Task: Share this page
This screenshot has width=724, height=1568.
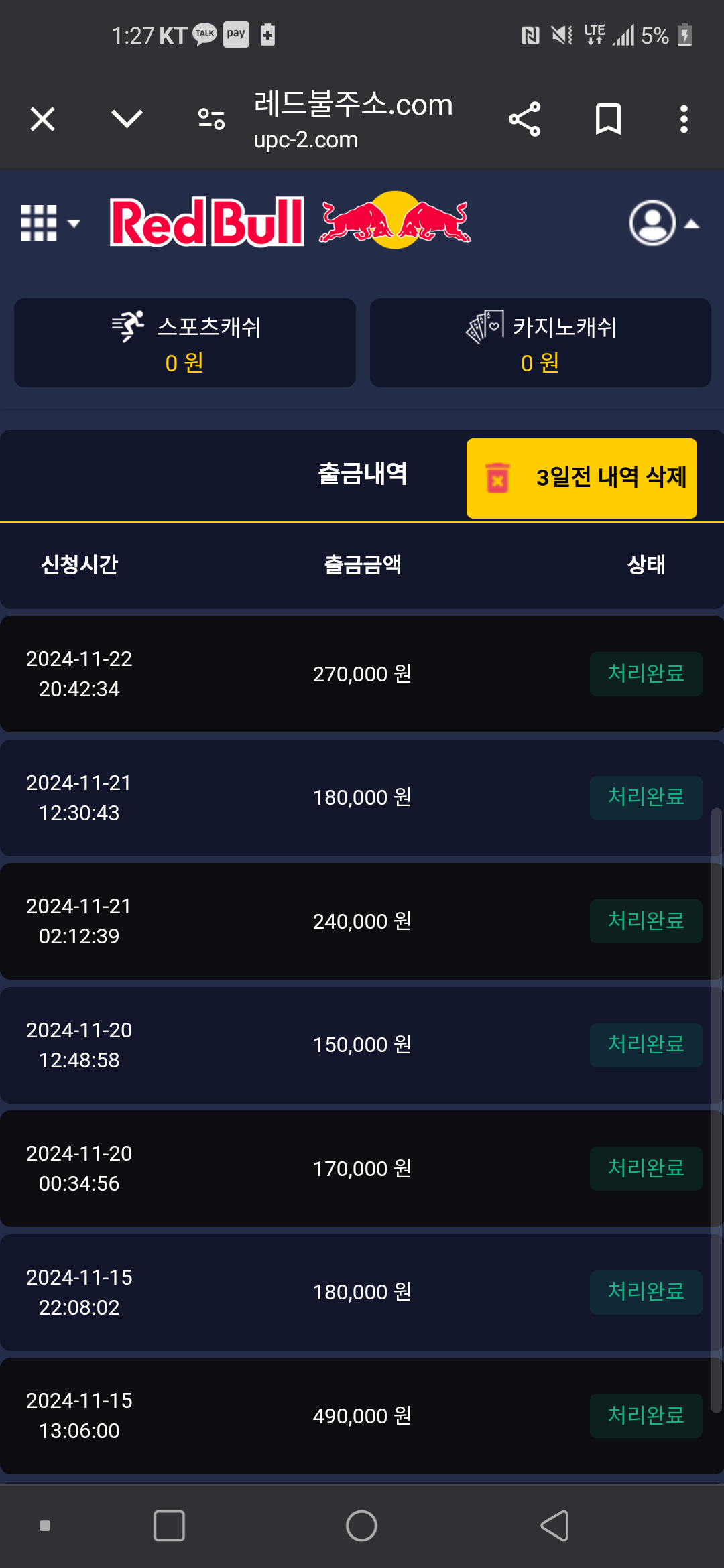Action: pos(524,119)
